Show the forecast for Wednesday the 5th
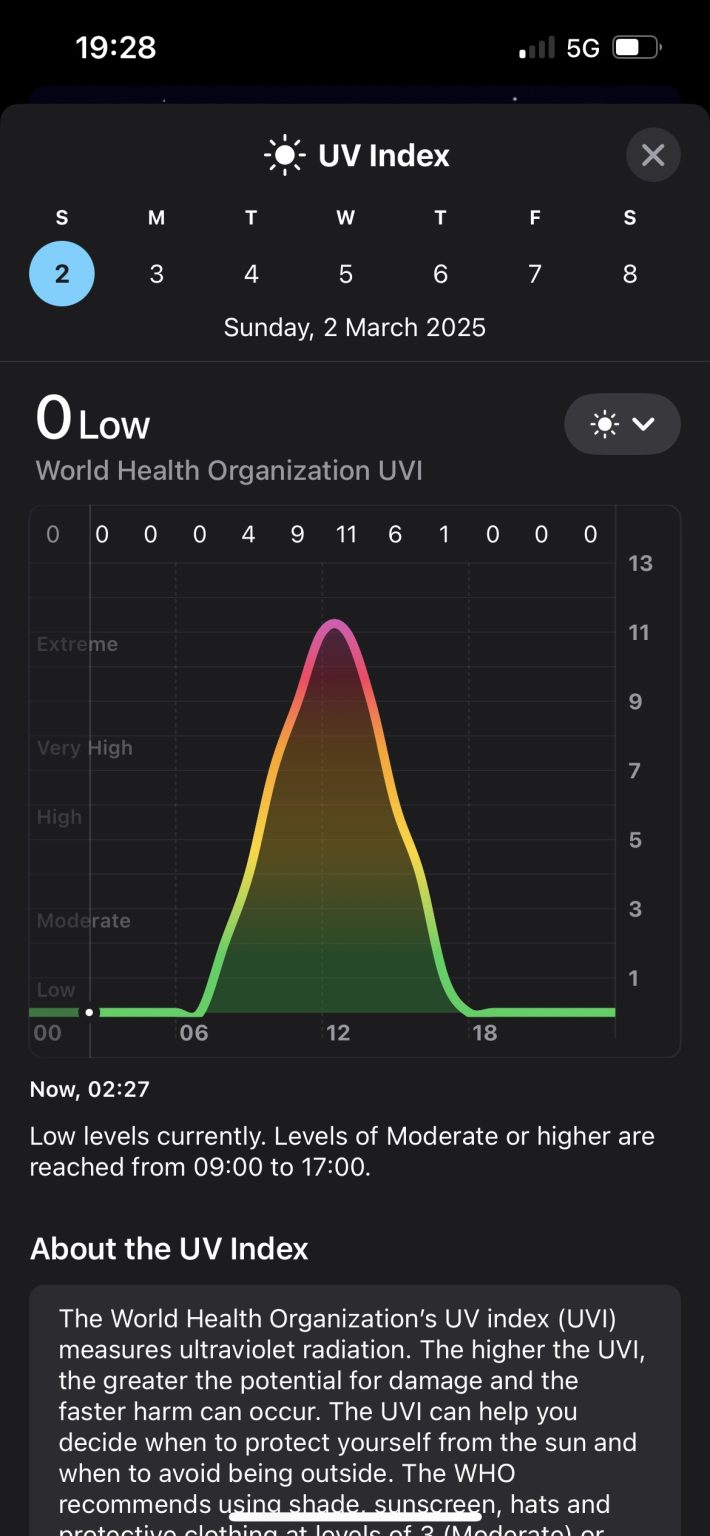The height and width of the screenshot is (1536, 710). tap(345, 274)
